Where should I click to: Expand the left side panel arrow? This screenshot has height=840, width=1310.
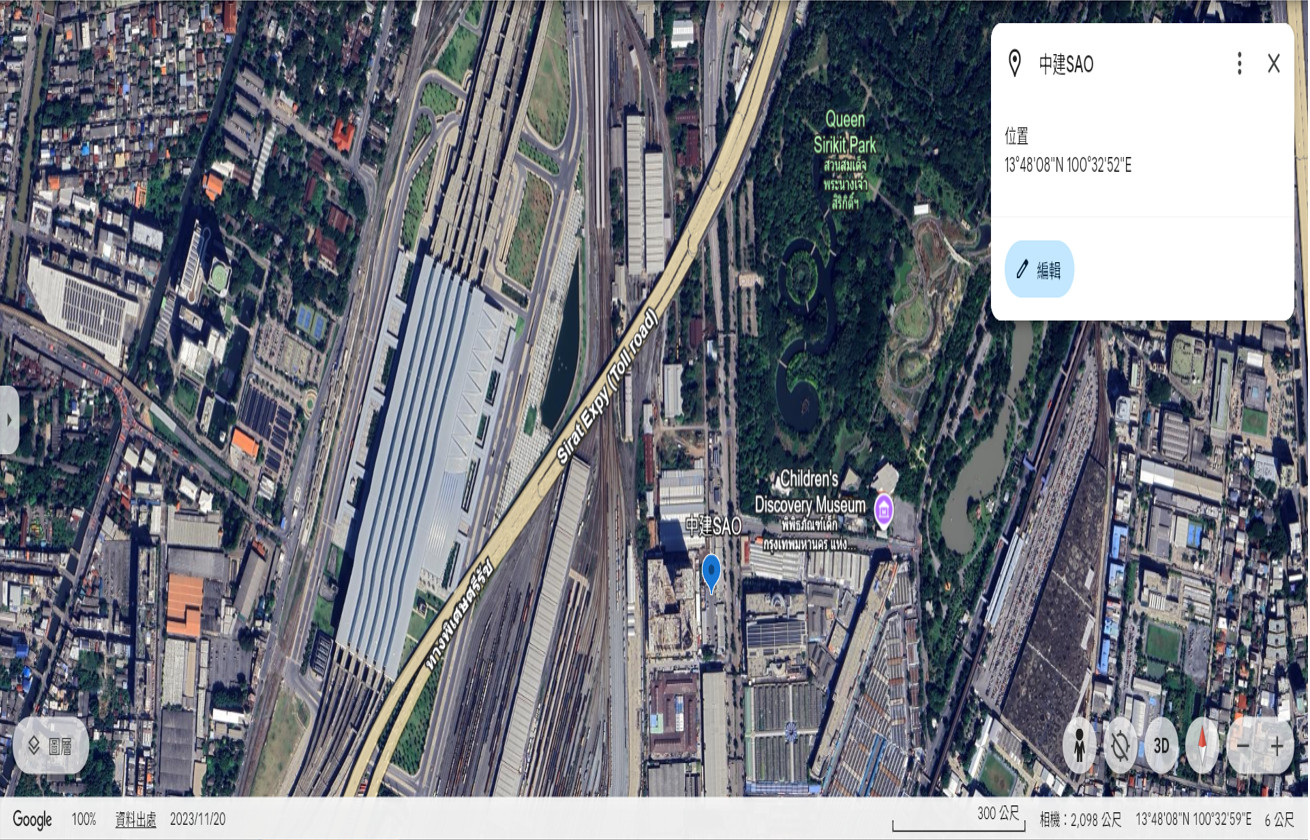(10, 420)
